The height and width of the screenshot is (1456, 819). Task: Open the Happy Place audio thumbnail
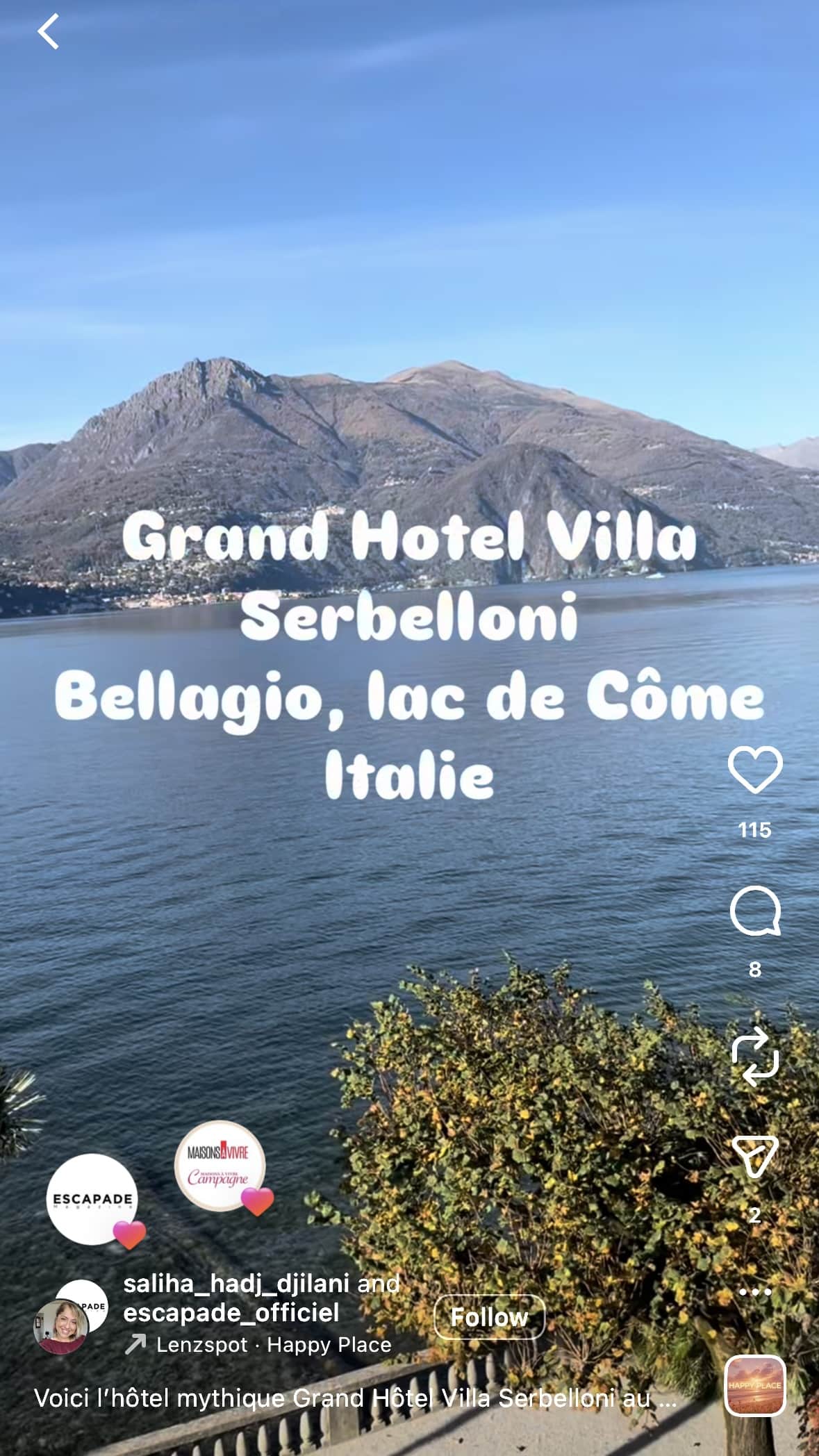tap(755, 1385)
